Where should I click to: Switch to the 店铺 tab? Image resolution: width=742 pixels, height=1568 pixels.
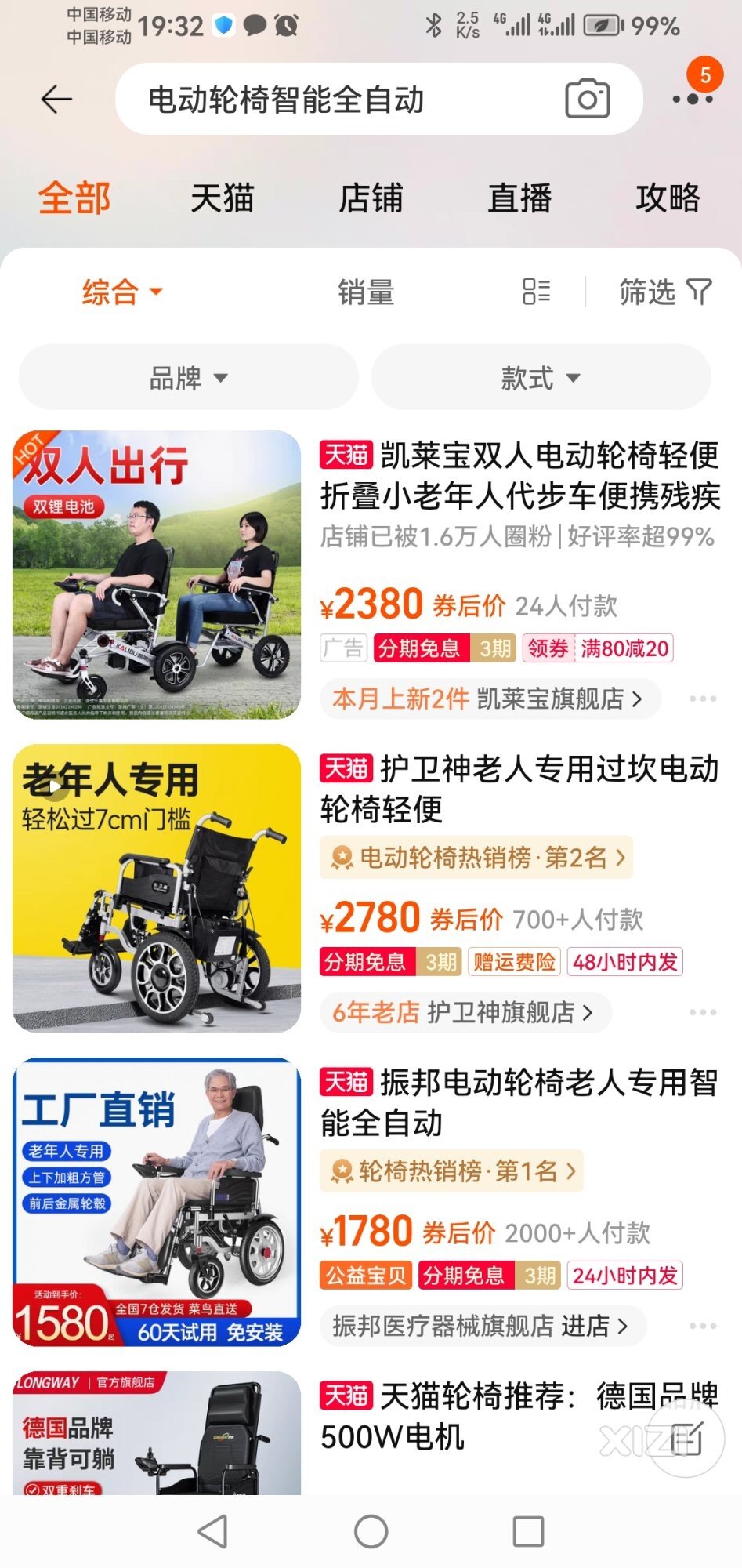[x=371, y=198]
